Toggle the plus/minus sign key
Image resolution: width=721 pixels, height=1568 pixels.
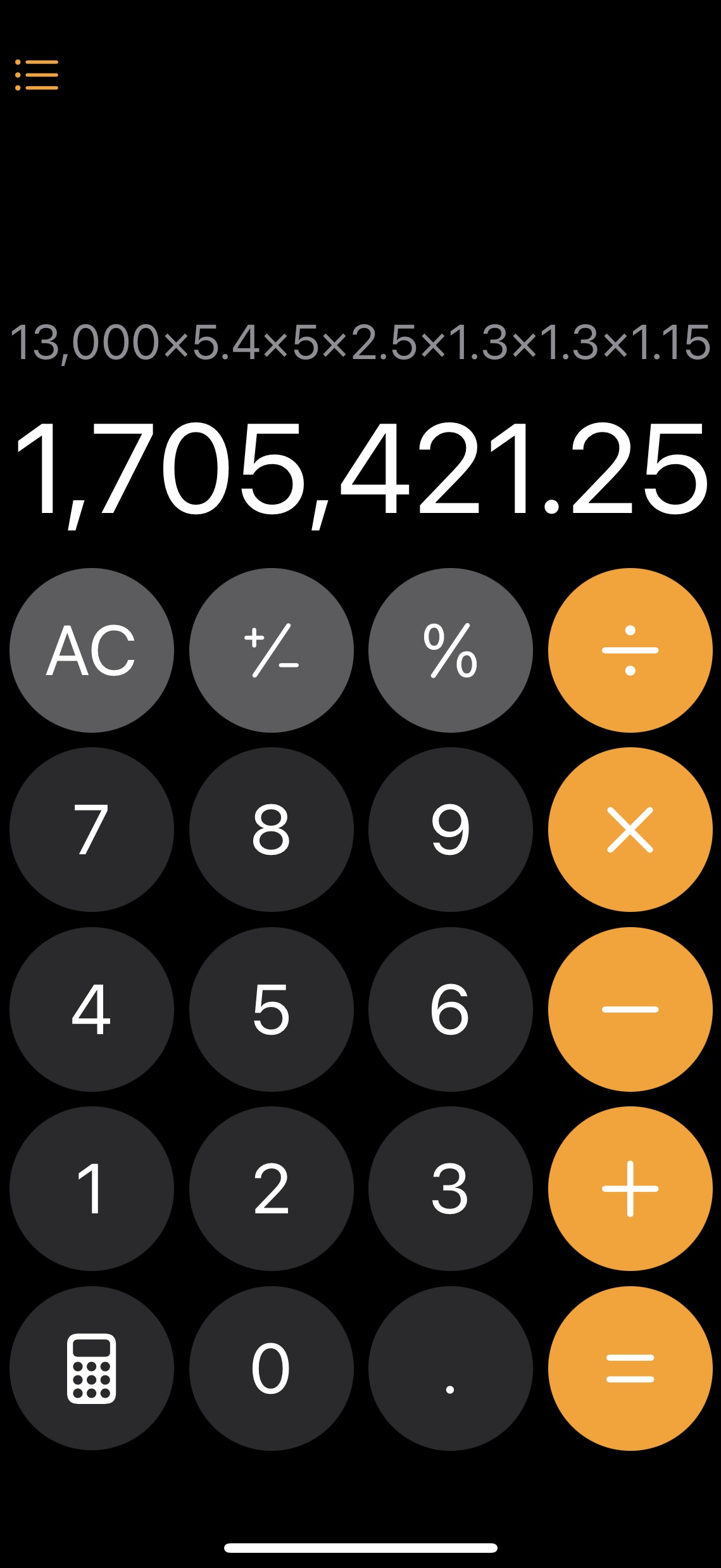coord(272,650)
